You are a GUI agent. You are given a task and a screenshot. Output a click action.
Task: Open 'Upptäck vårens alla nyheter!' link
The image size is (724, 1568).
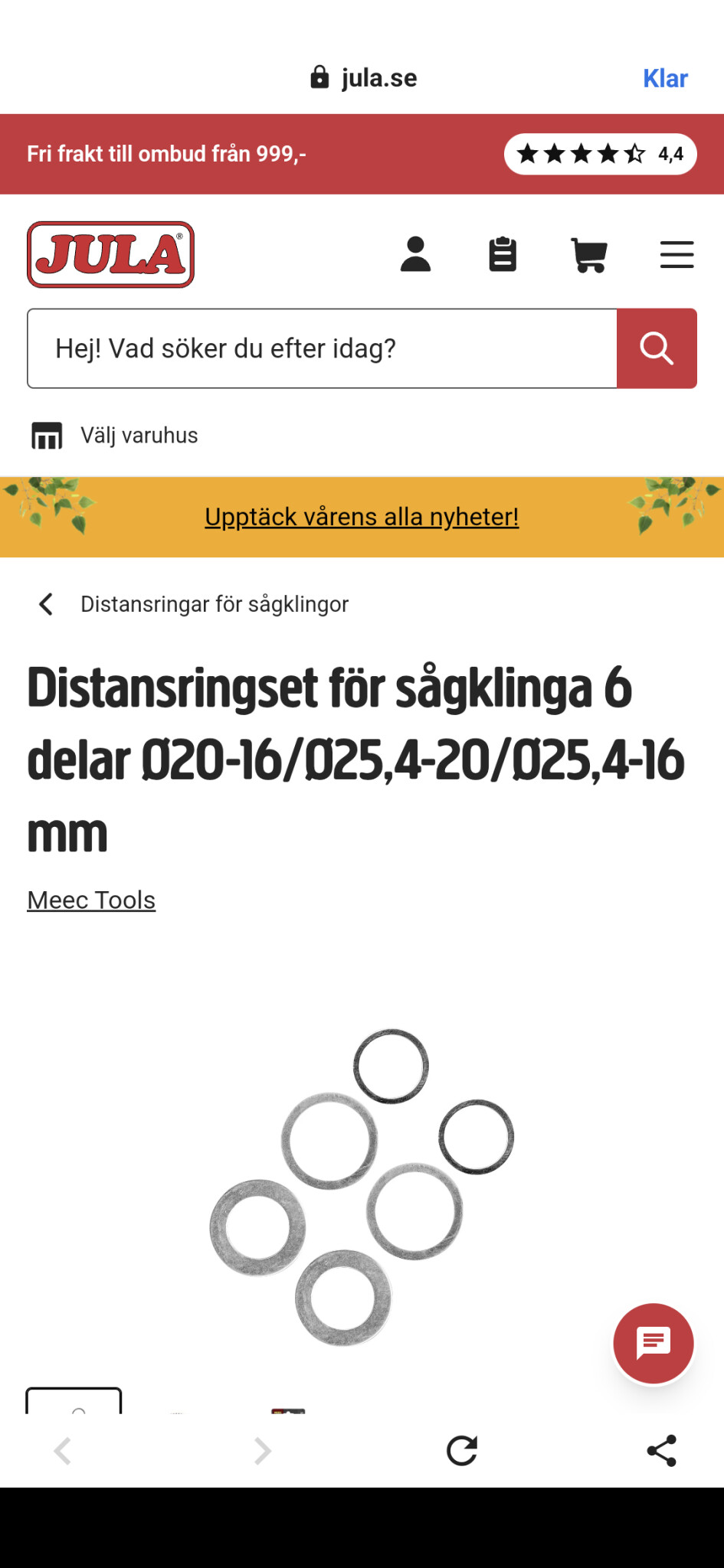(x=362, y=517)
